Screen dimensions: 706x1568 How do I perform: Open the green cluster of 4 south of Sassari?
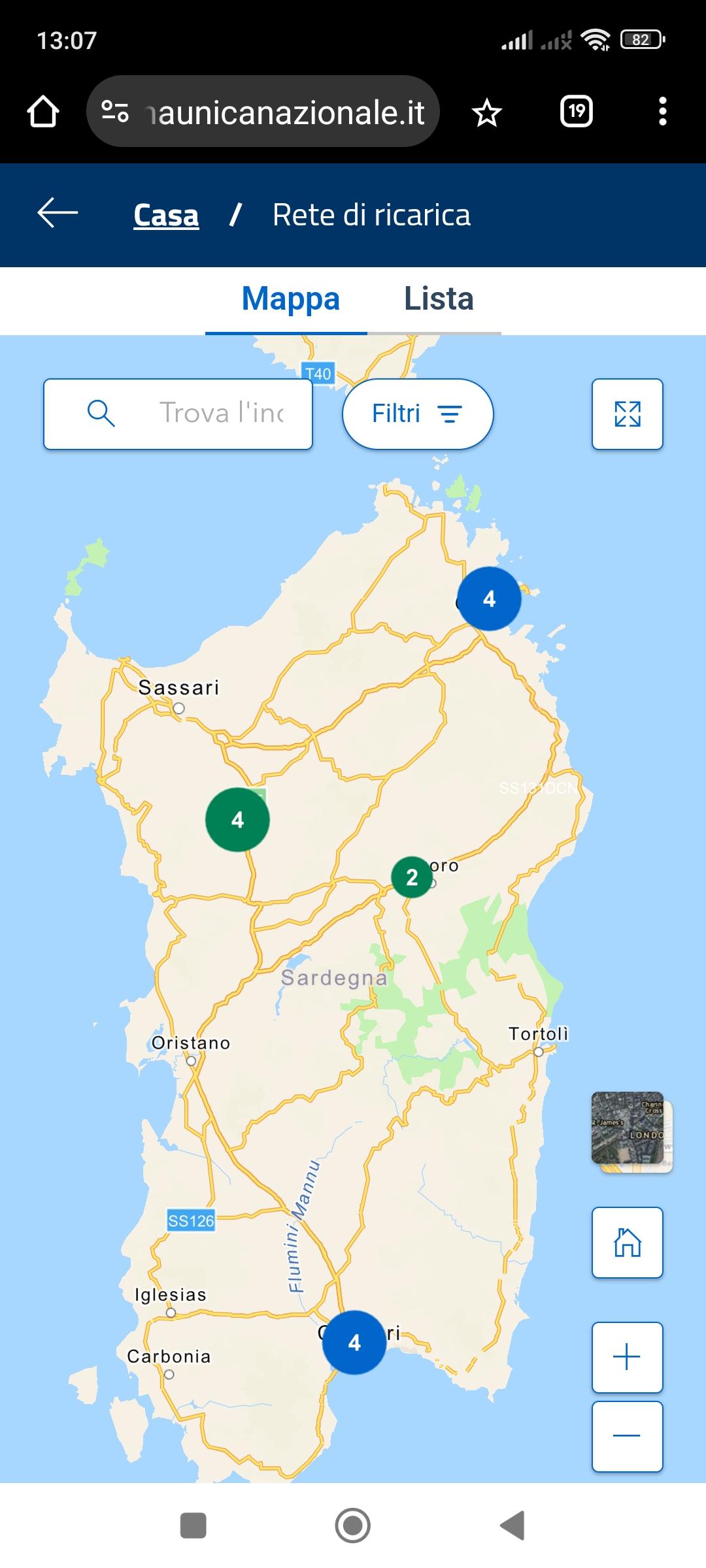(237, 819)
